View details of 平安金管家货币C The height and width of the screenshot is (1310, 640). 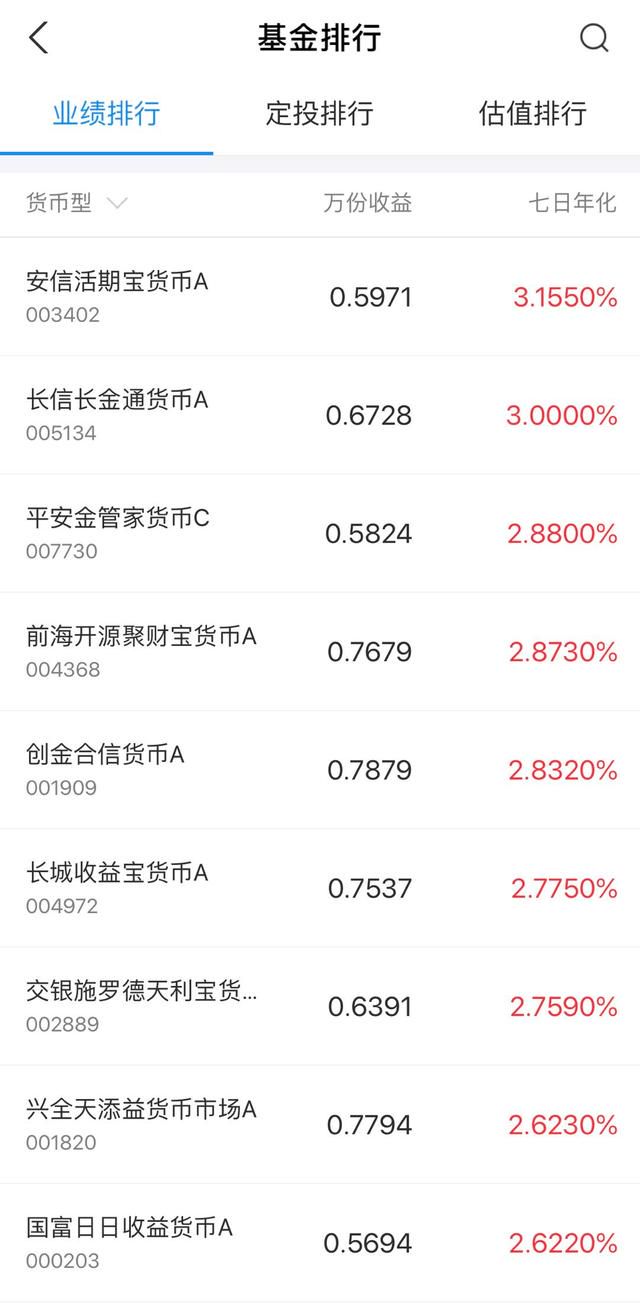coord(320,533)
